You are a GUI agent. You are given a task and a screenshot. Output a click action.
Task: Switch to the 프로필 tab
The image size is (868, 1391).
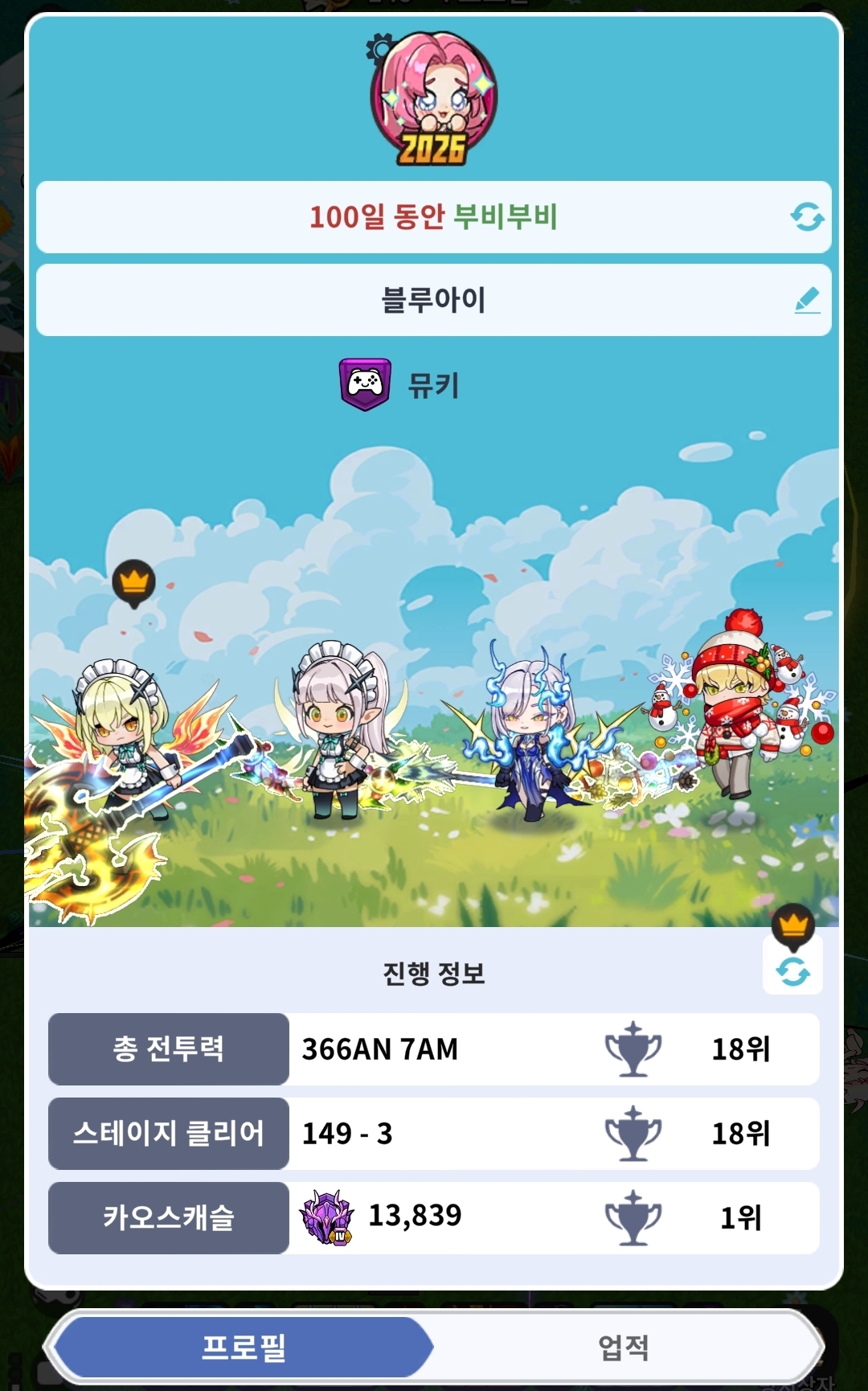(x=244, y=1347)
